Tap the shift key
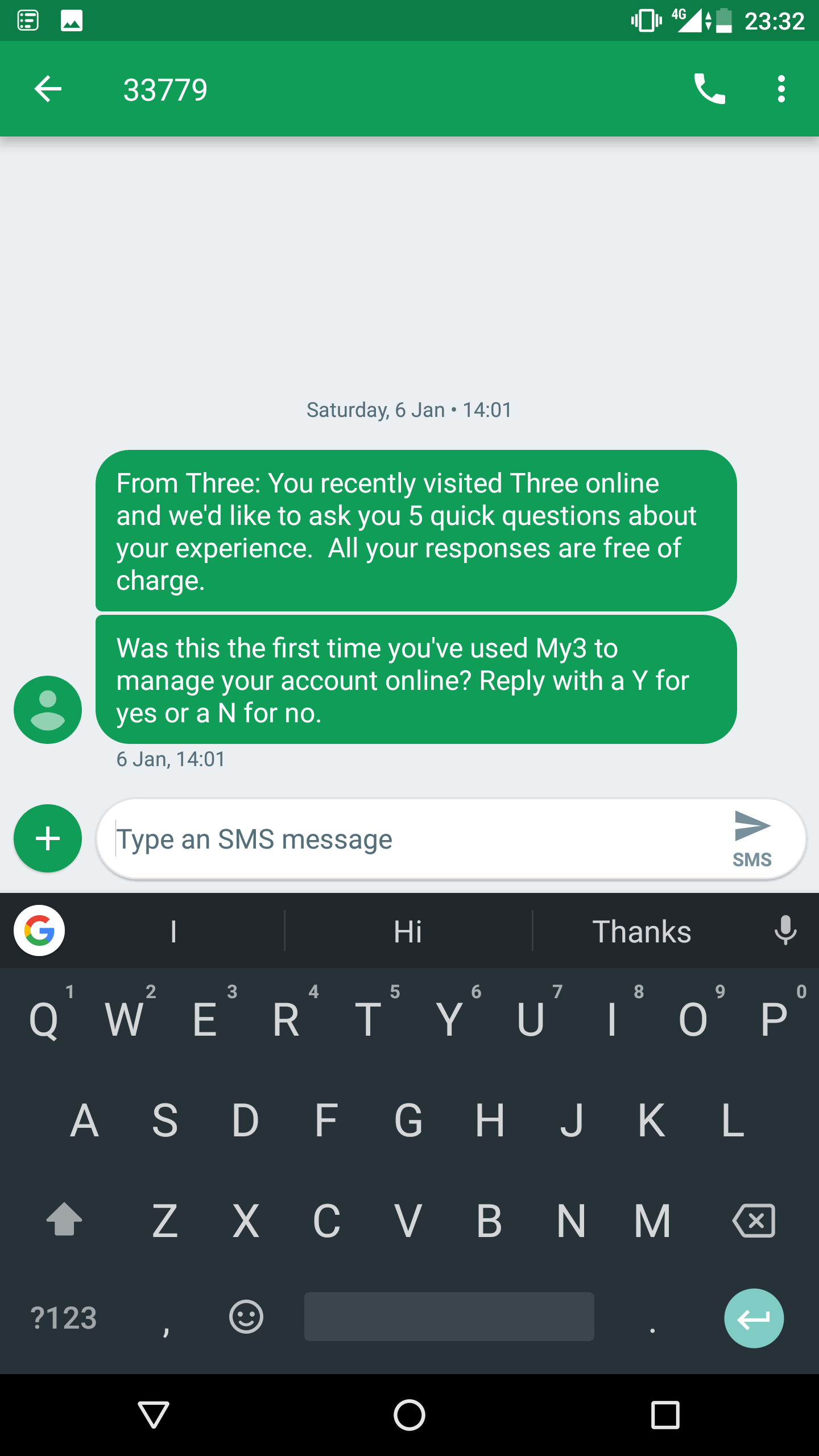The image size is (819, 1456). coord(64,1221)
